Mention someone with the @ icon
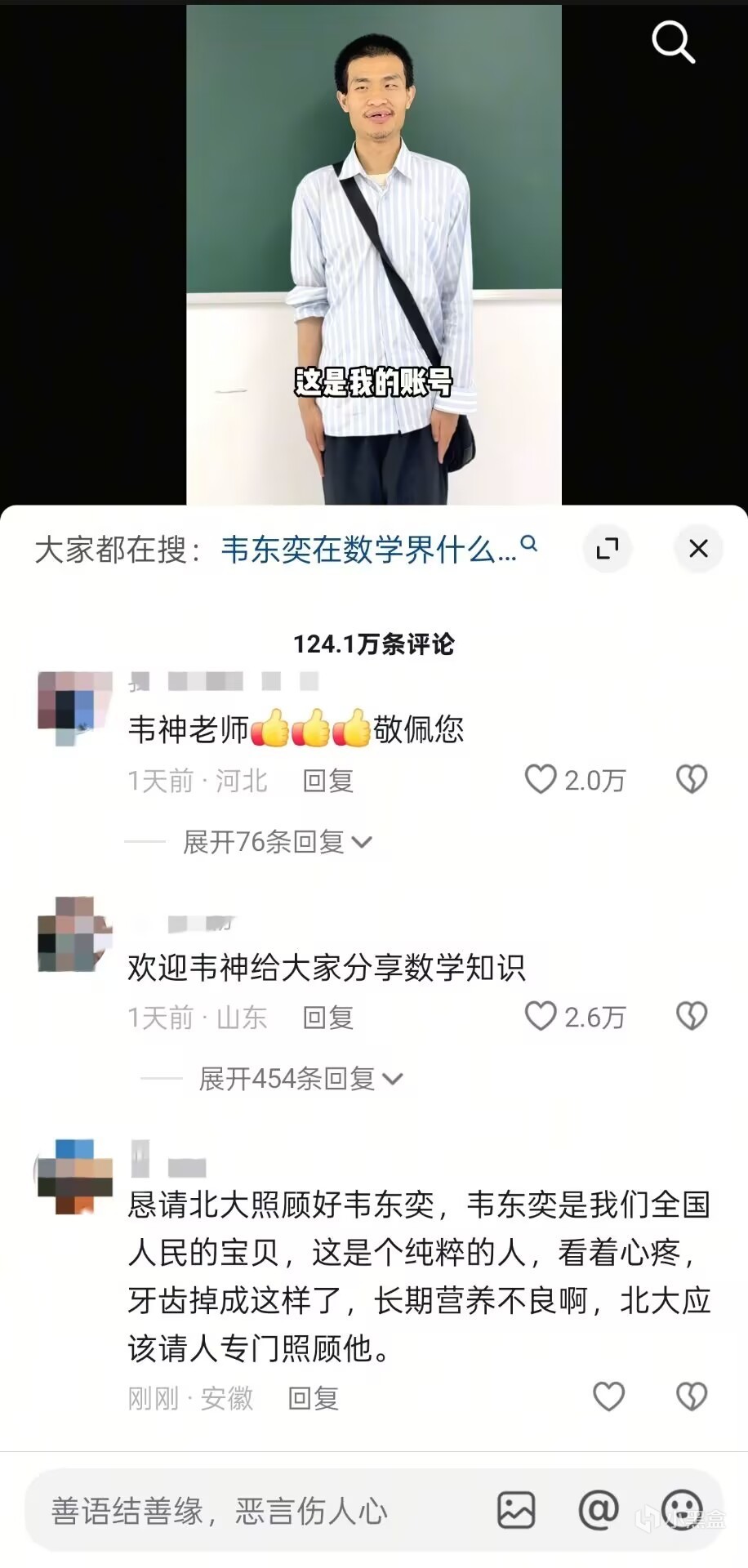Screen dimensions: 748x1568 tap(599, 1510)
